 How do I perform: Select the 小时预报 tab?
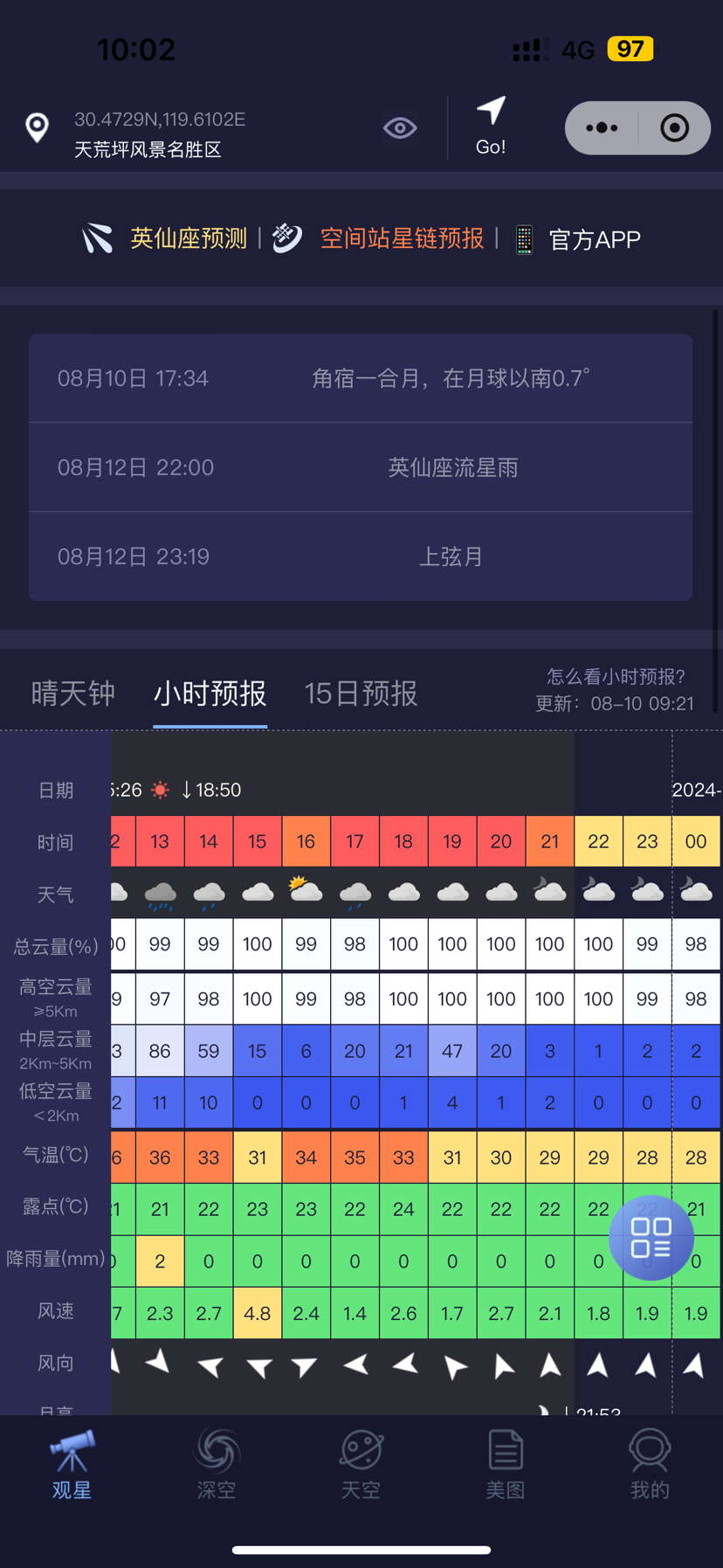click(210, 694)
